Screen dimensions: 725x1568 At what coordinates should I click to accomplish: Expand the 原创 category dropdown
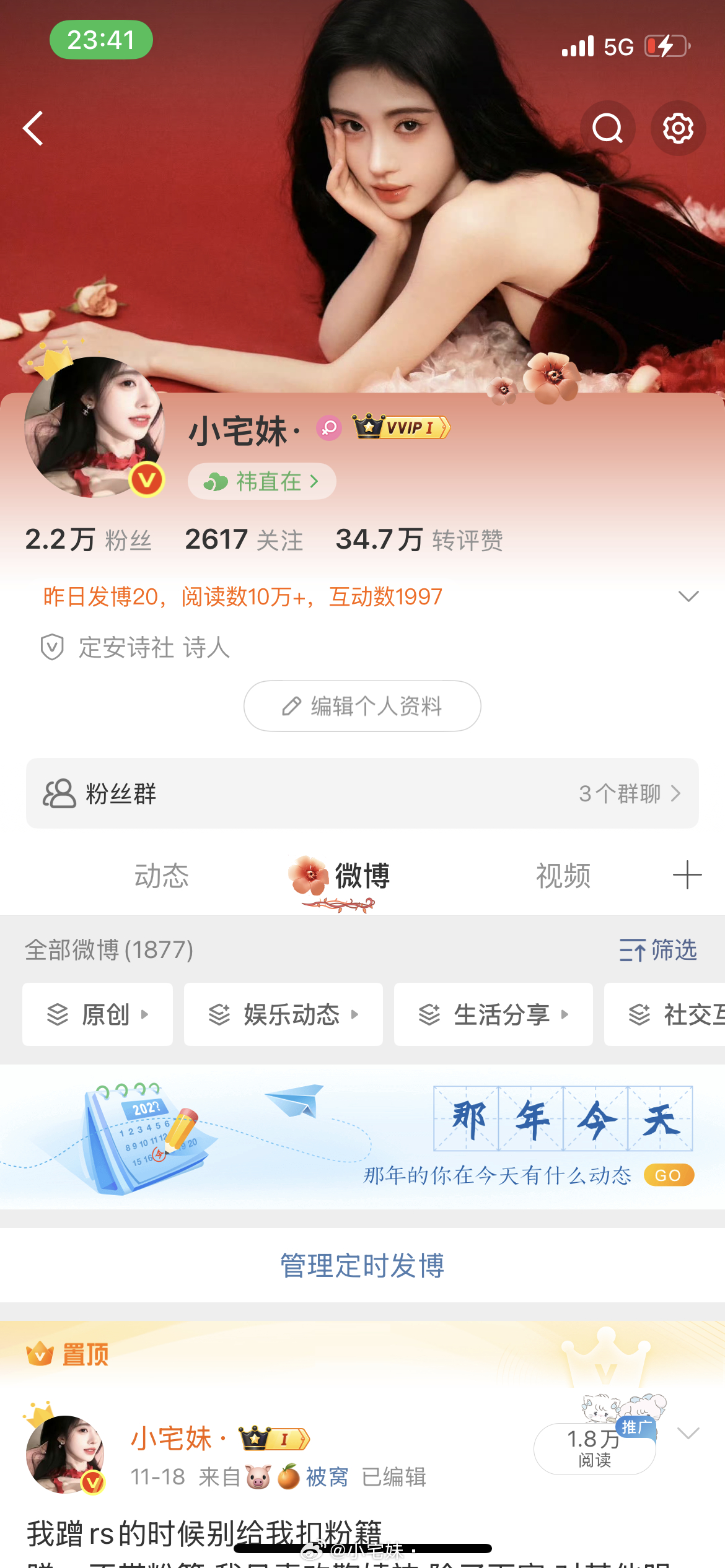pos(97,1014)
